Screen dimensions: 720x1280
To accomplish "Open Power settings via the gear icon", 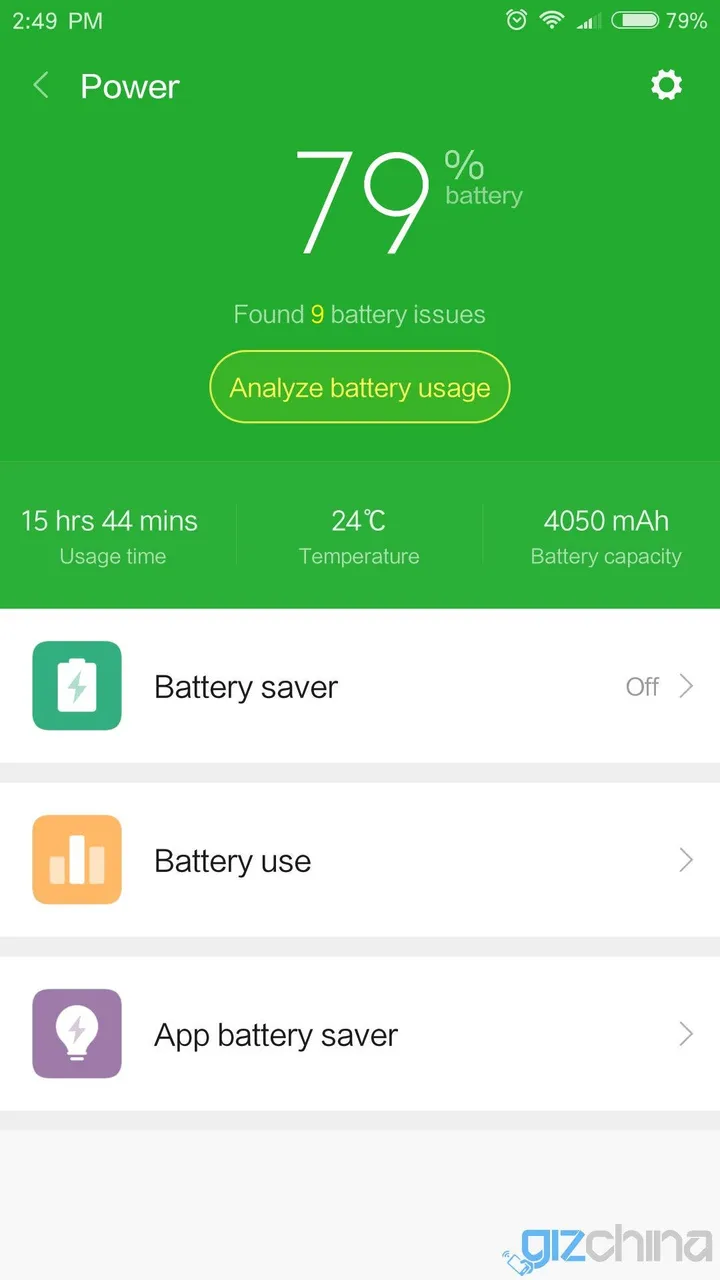I will (666, 85).
